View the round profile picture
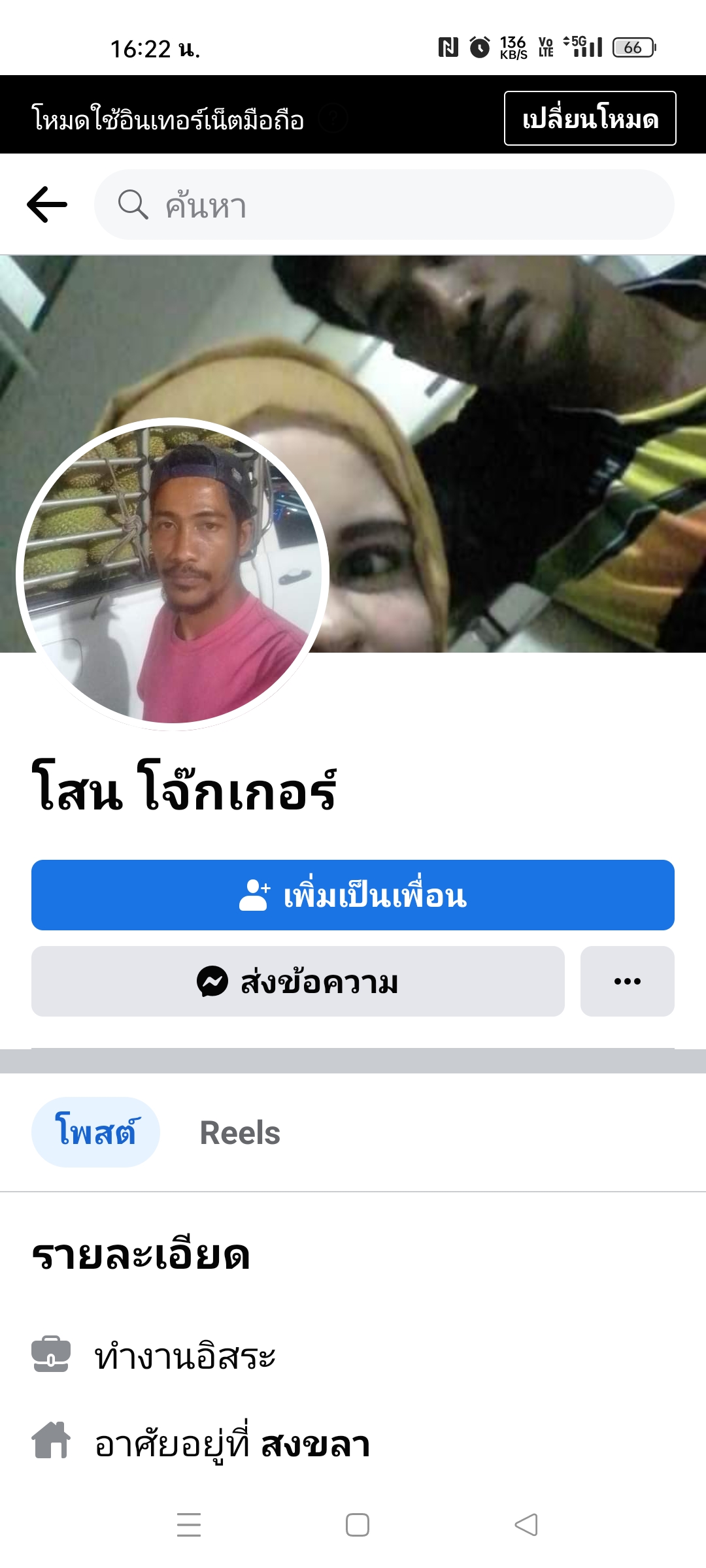The height and width of the screenshot is (1568, 706). click(x=173, y=574)
